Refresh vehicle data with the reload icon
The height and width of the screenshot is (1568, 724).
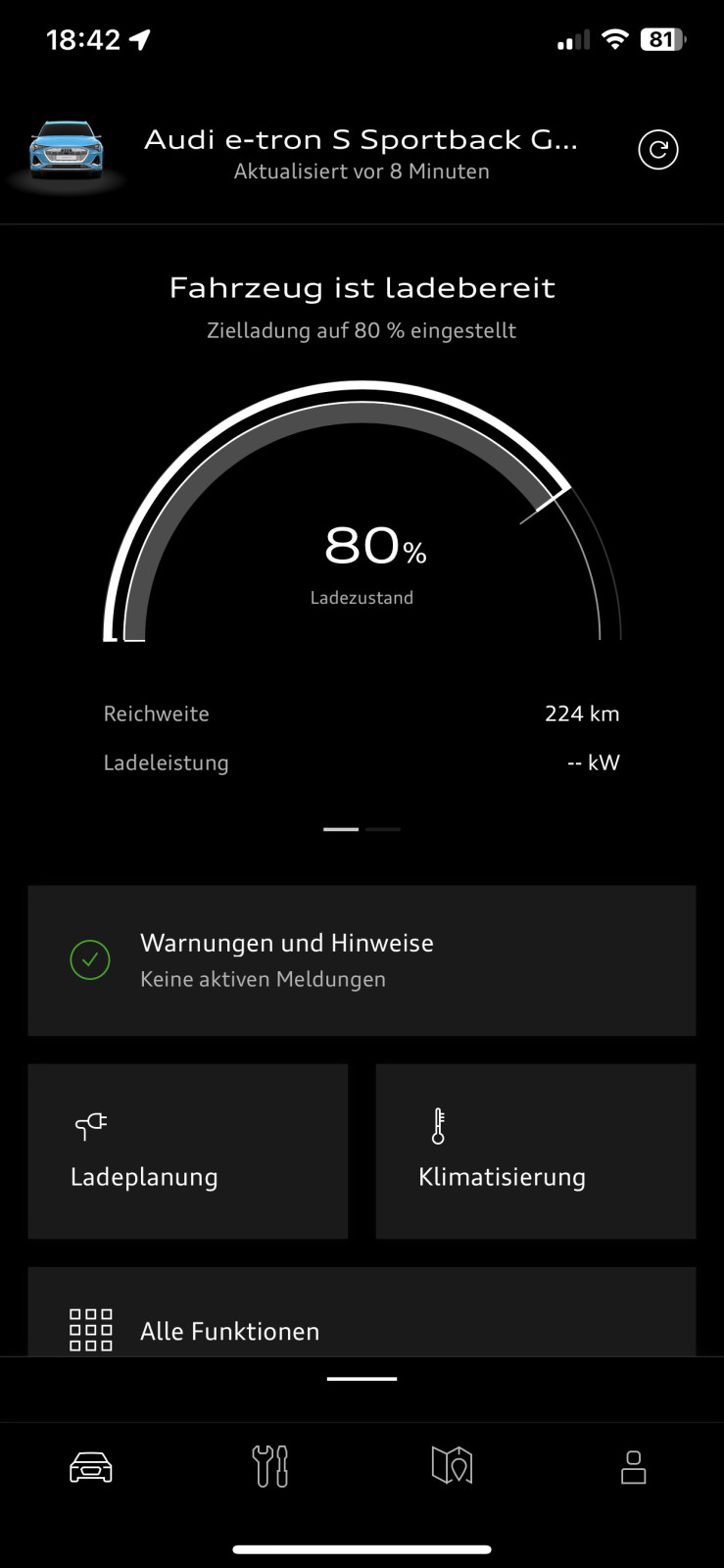[x=658, y=149]
